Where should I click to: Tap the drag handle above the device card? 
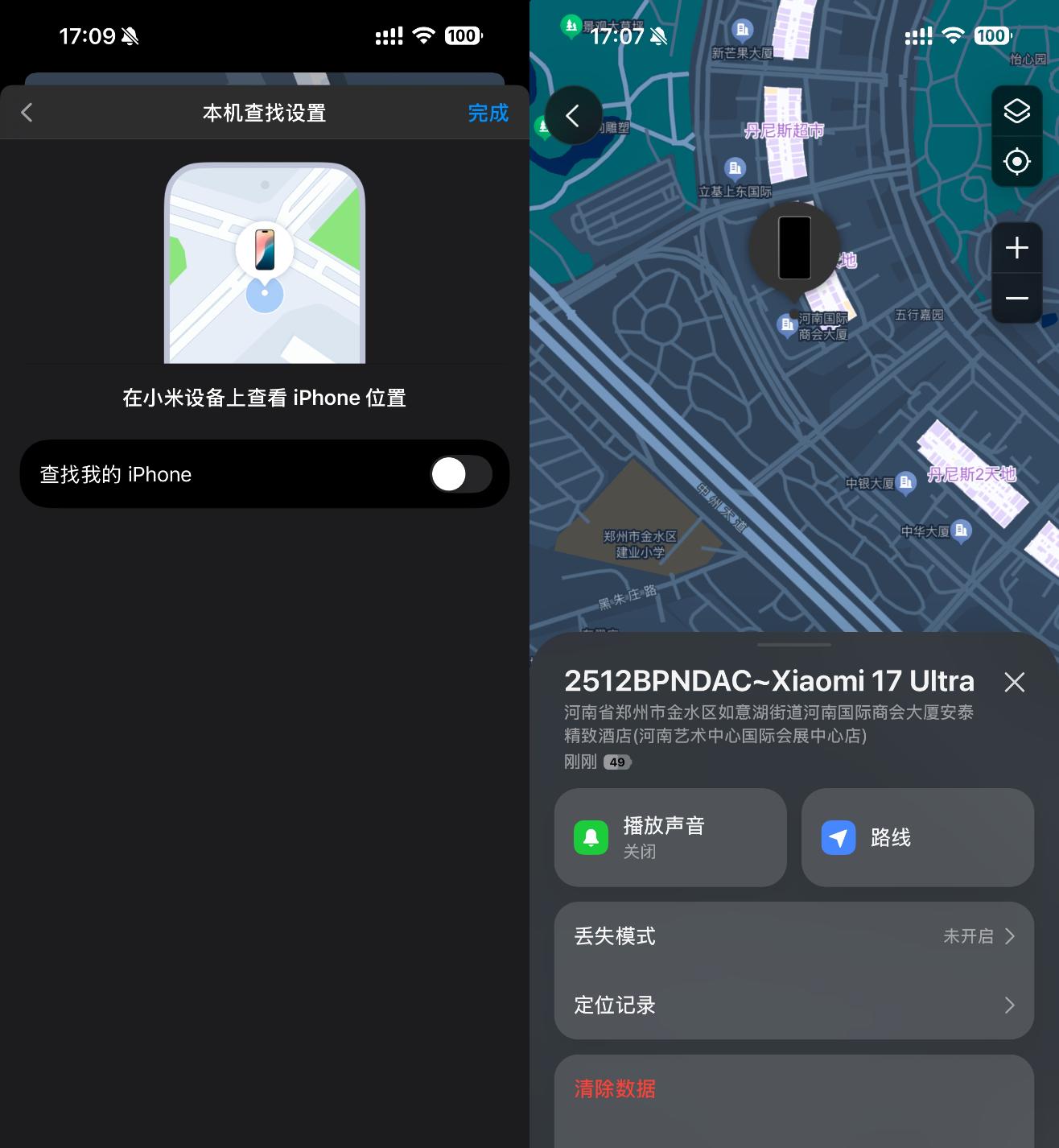[793, 644]
